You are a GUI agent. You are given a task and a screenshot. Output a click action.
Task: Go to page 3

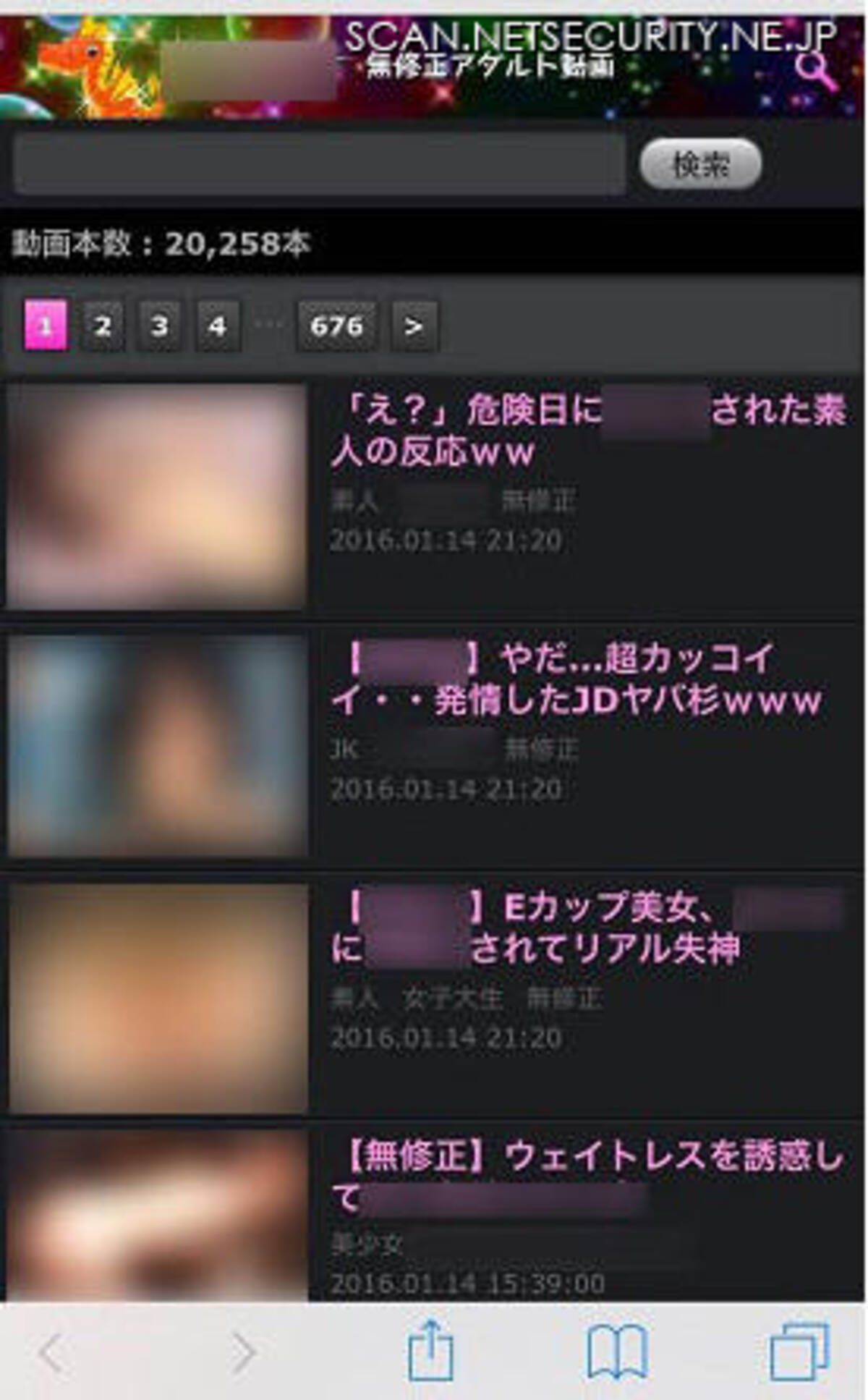[160, 326]
